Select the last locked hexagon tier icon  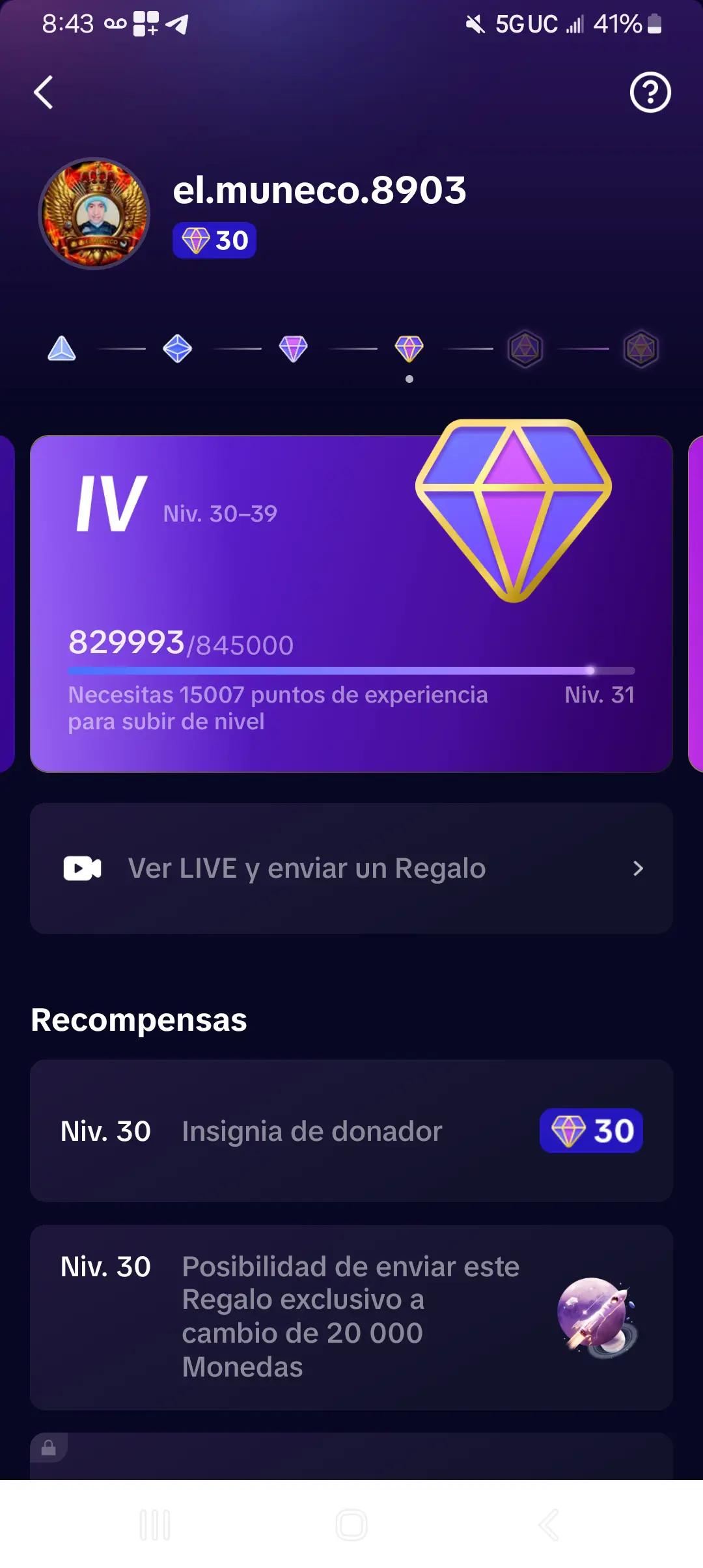(x=641, y=349)
